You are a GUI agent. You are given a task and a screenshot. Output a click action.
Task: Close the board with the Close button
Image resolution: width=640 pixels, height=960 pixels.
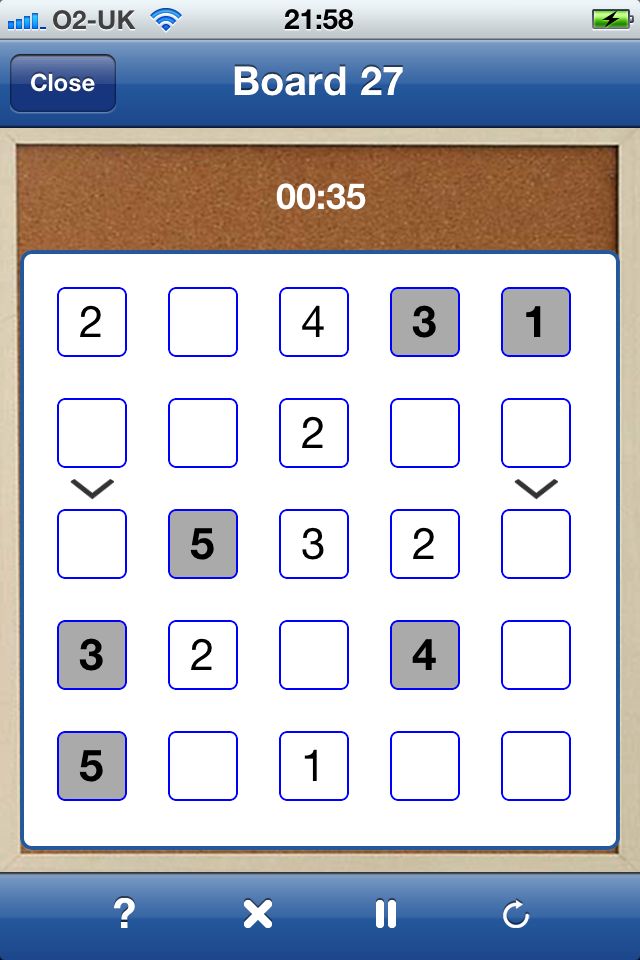coord(62,83)
